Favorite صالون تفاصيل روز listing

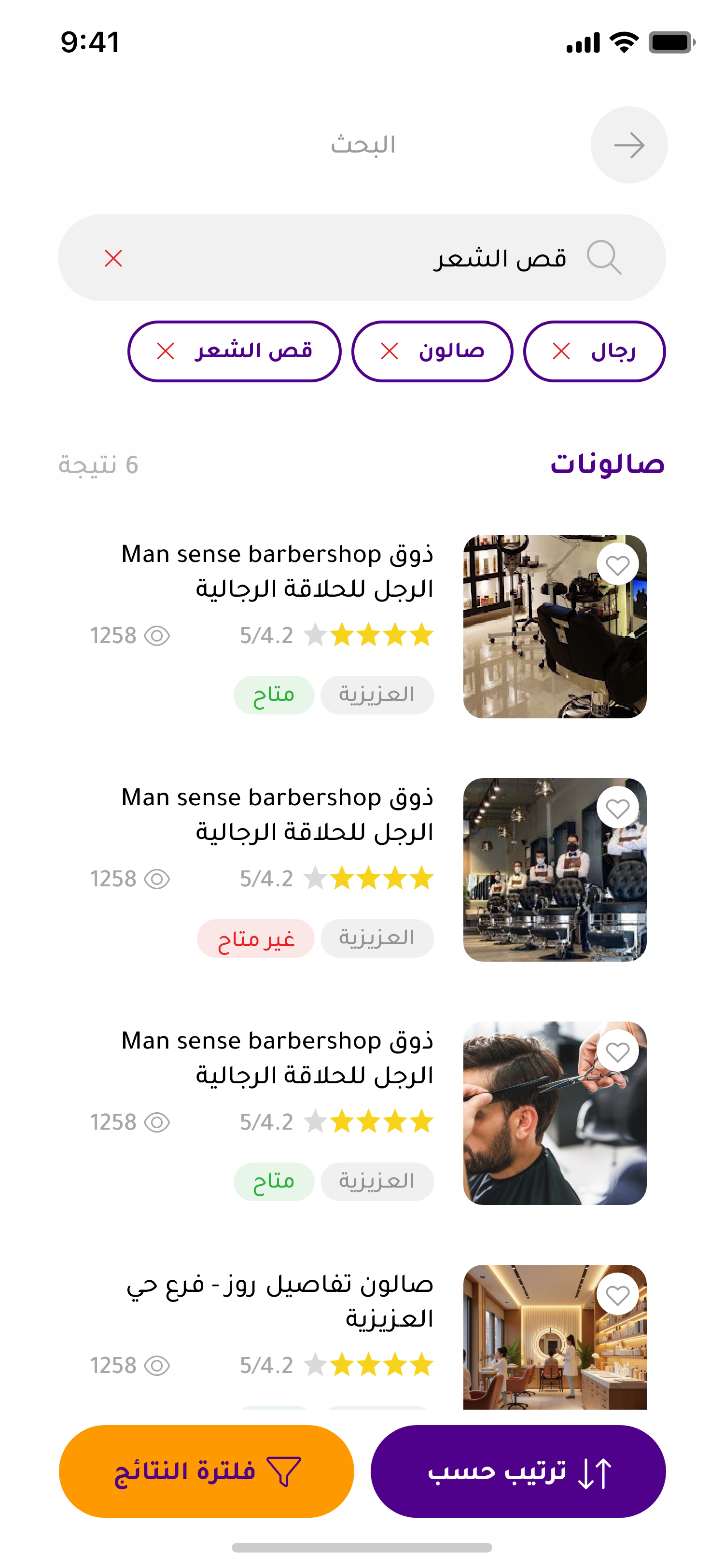[x=617, y=1295]
